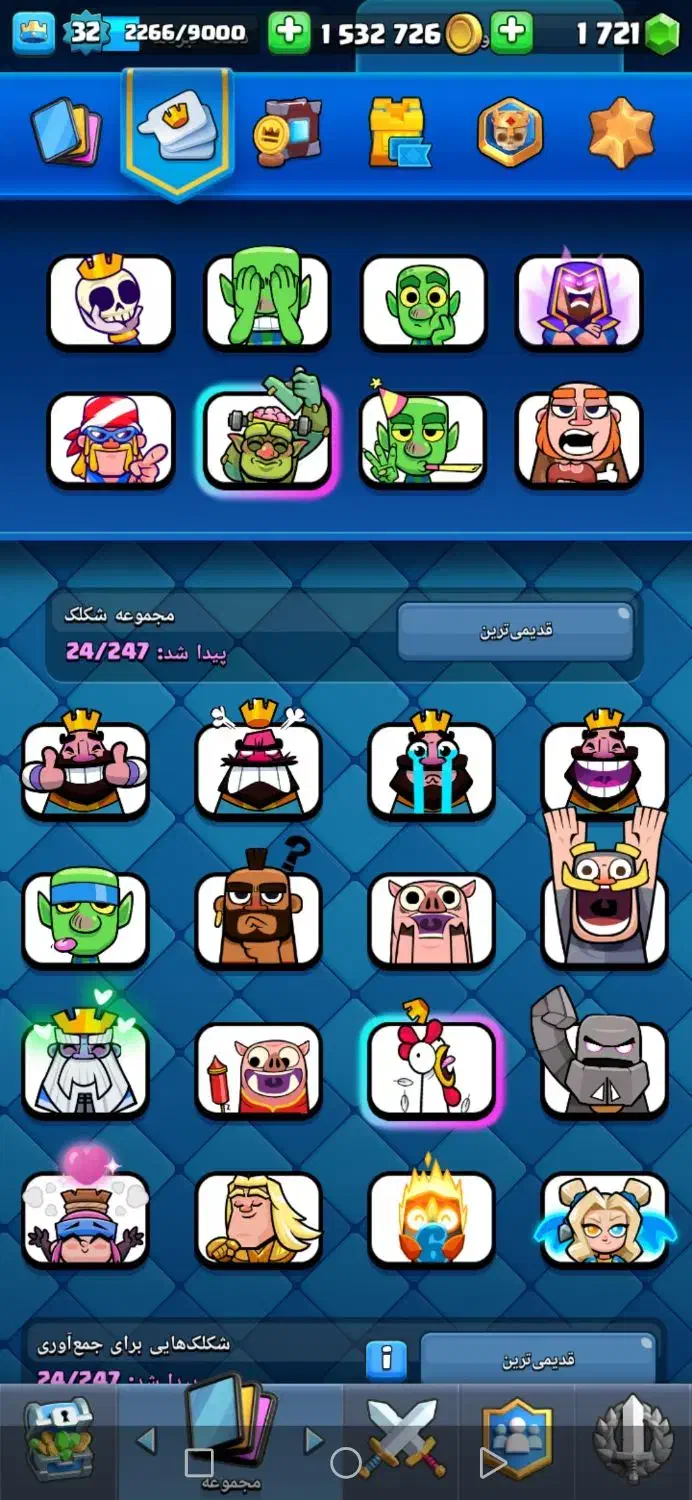The width and height of the screenshot is (692, 1500).
Task: Open the orange star tab
Action: click(x=620, y=130)
